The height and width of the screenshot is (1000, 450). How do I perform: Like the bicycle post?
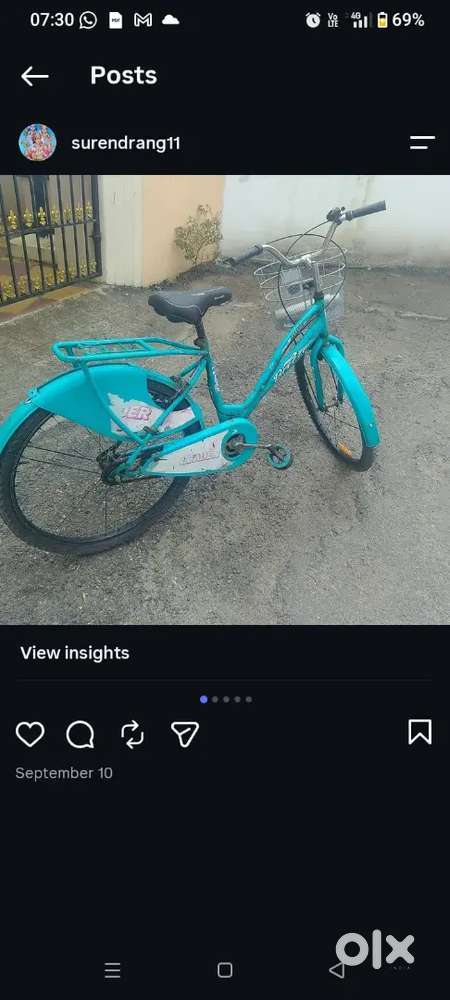(x=30, y=734)
